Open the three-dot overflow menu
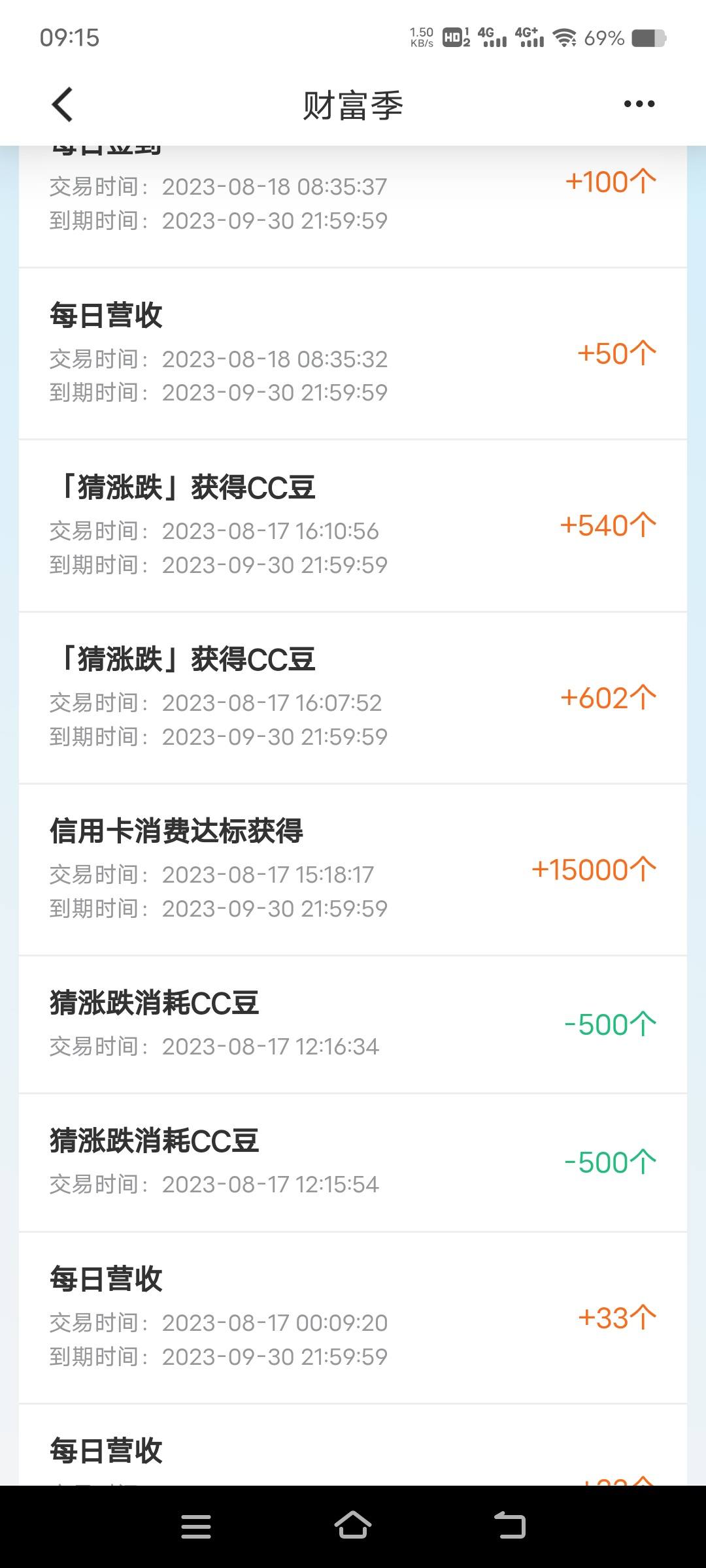This screenshot has height=1568, width=706. [639, 104]
